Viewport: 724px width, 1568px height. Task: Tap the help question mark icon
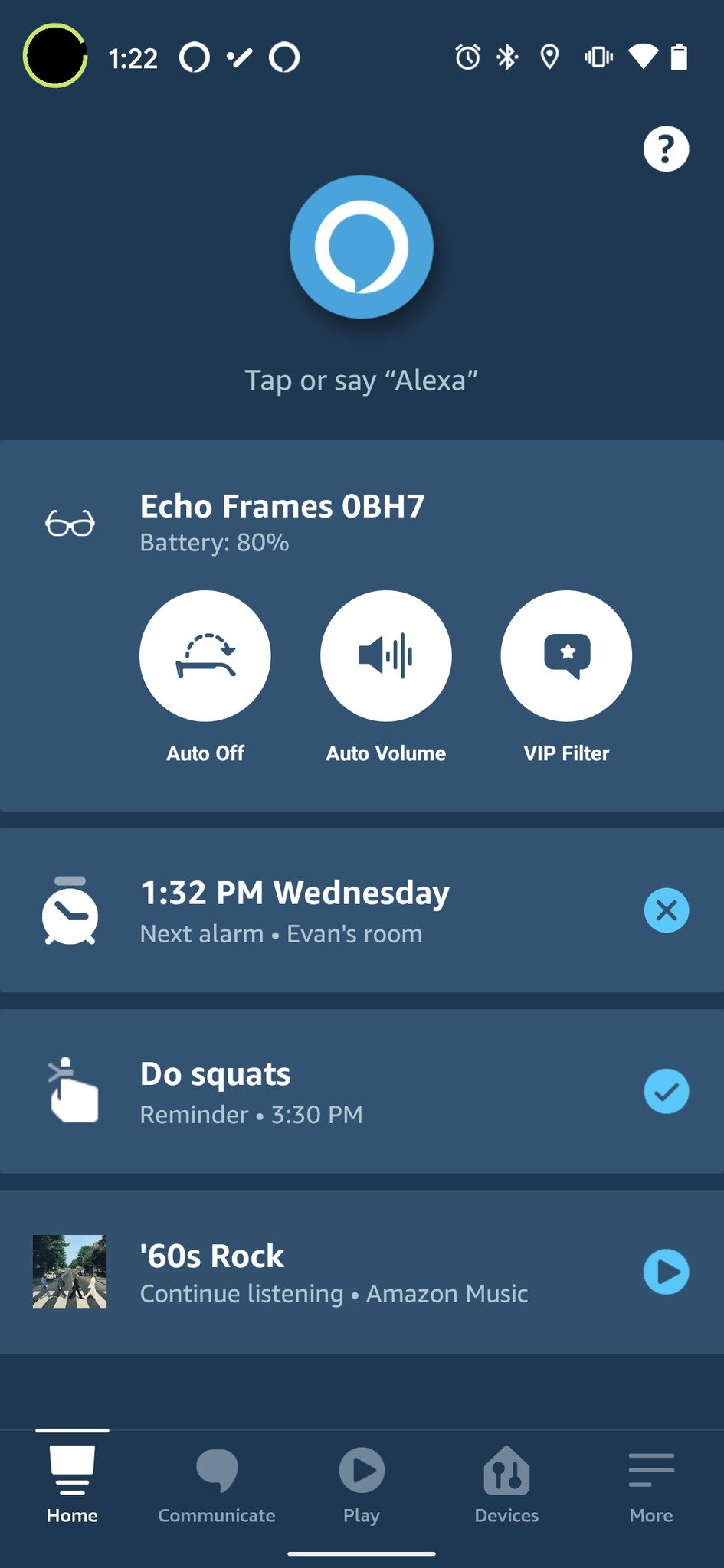[665, 148]
